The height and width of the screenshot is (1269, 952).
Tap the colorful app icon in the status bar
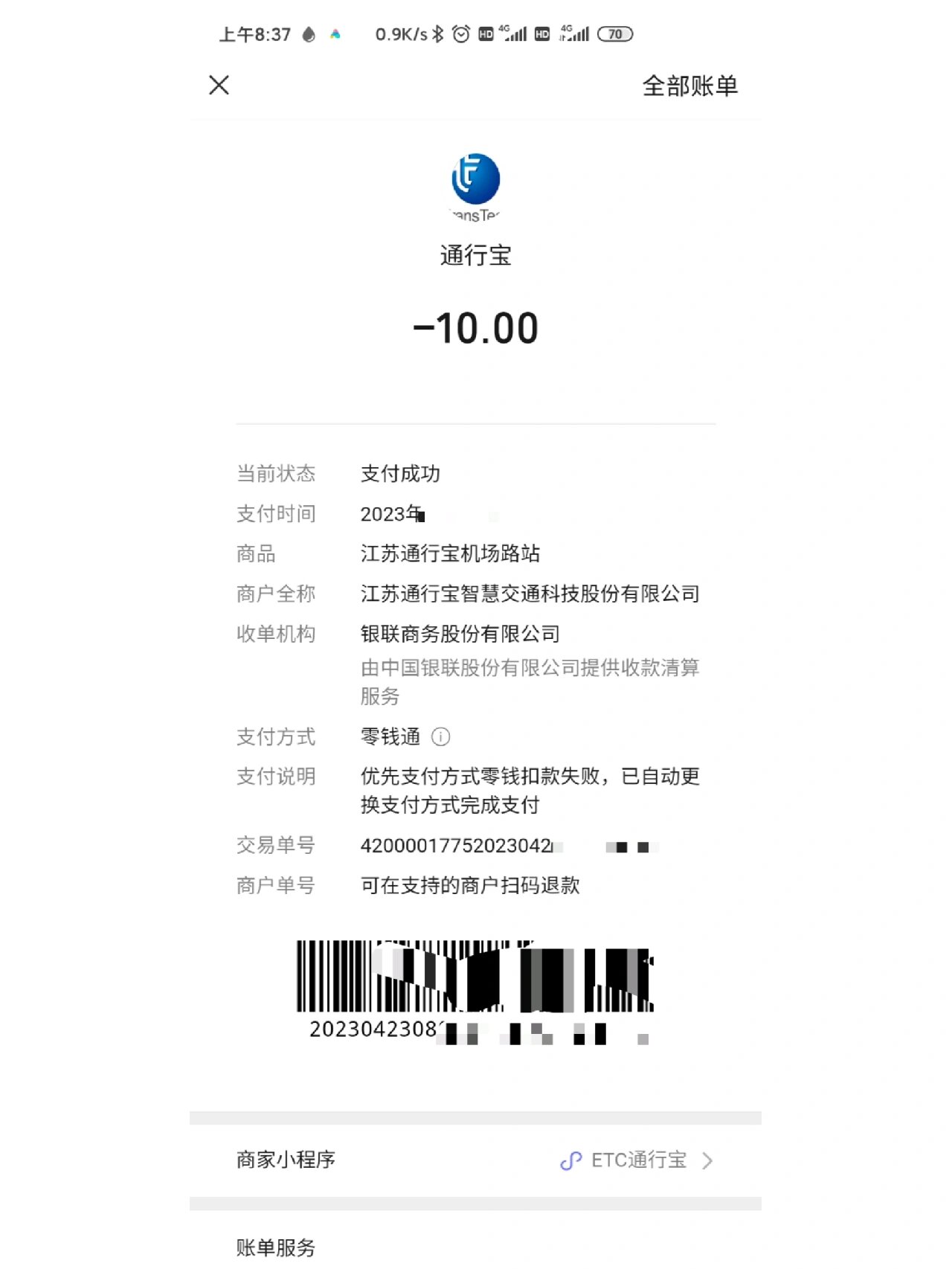point(336,34)
